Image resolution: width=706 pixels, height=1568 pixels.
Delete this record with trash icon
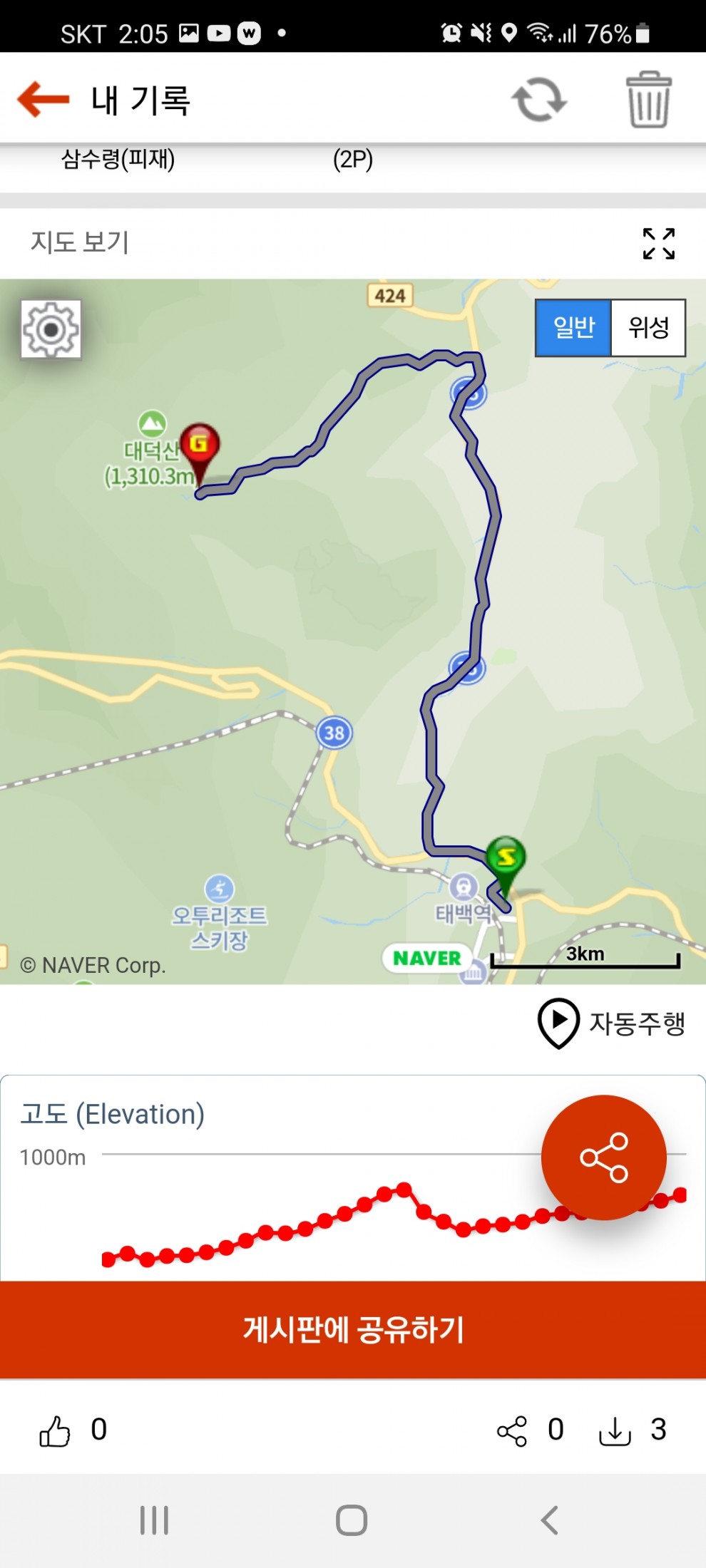(x=648, y=100)
